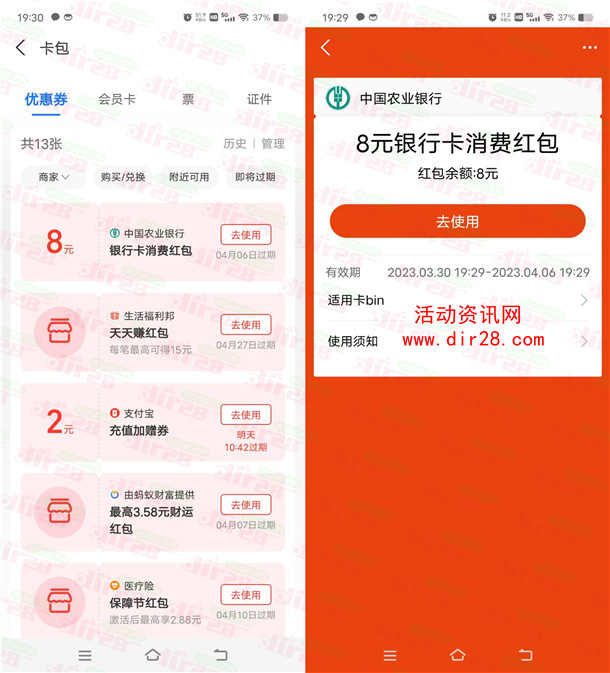Tap 去使用 on 最高3.58元财运红包
This screenshot has height=673, width=610.
pos(245,505)
